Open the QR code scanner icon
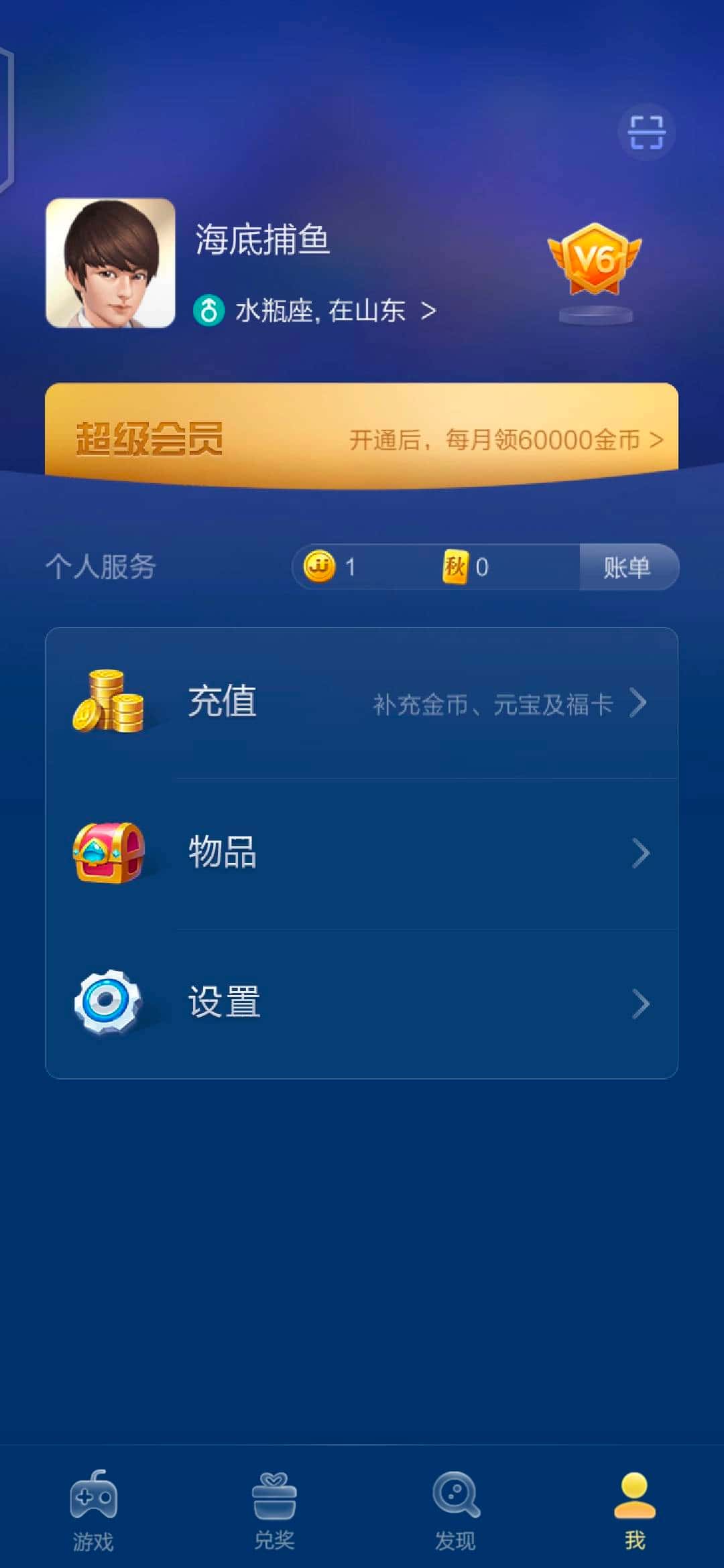This screenshot has height=1568, width=724. [x=646, y=132]
